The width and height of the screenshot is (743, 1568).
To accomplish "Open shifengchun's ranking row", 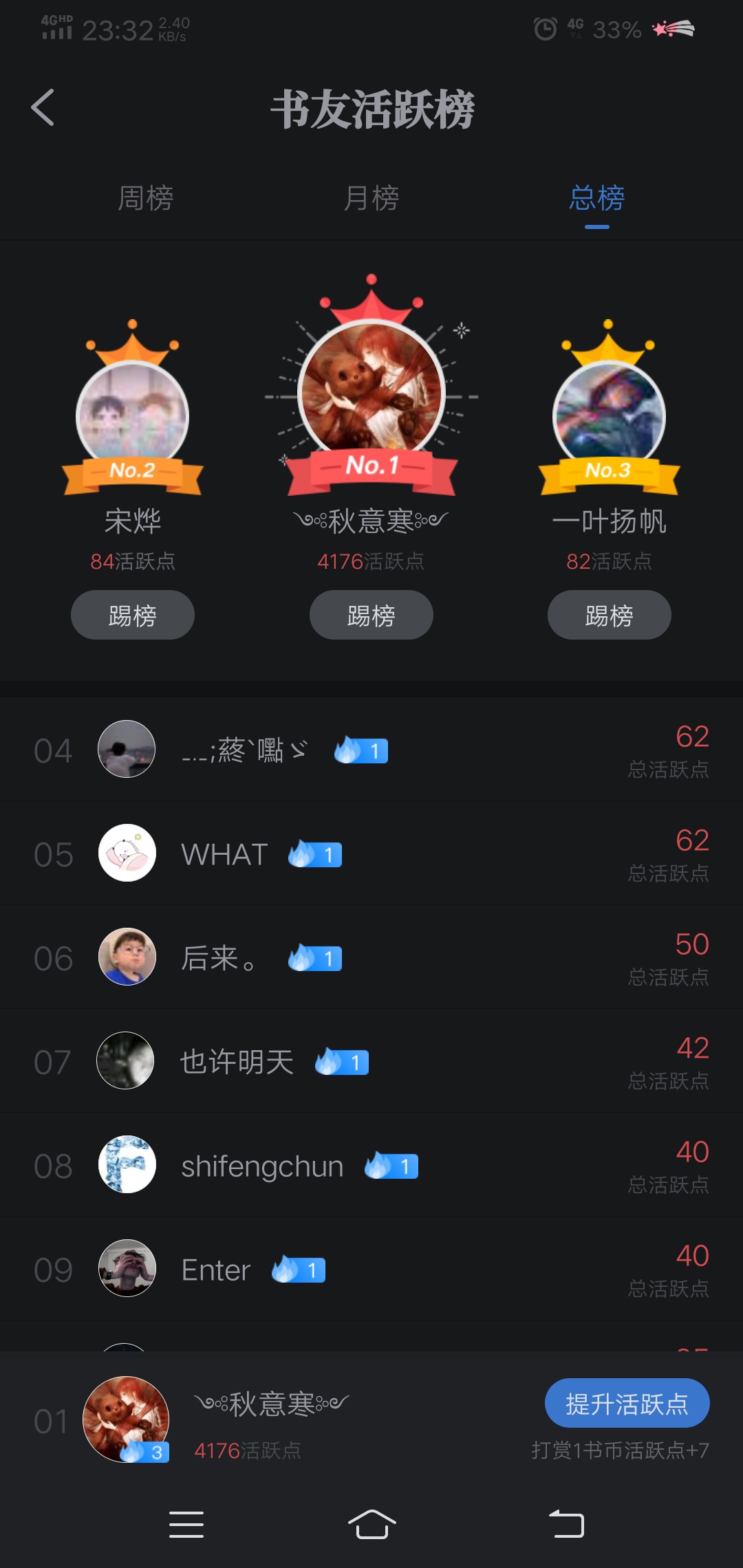I will (371, 1165).
